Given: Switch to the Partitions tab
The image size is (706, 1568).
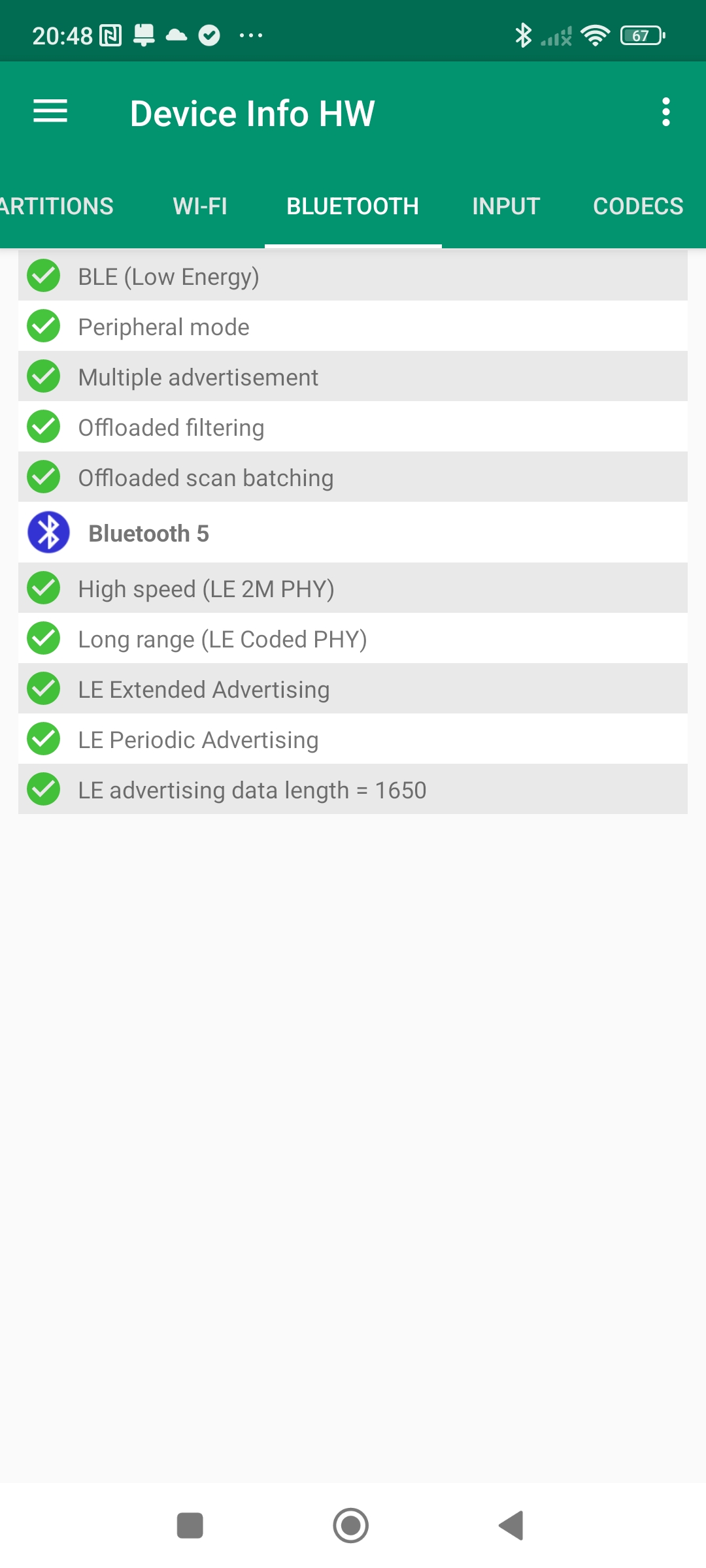Looking at the screenshot, I should click(56, 206).
